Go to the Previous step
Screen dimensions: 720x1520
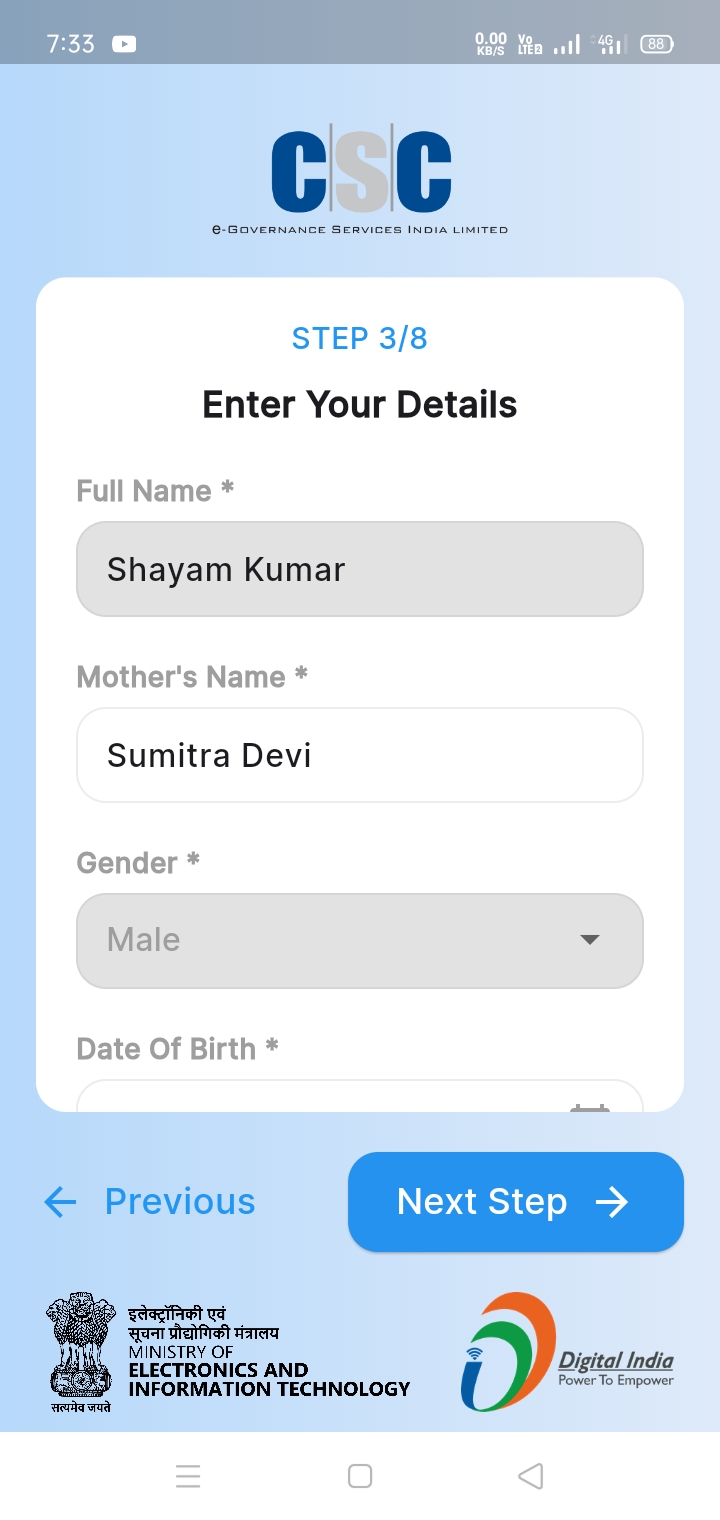150,1201
